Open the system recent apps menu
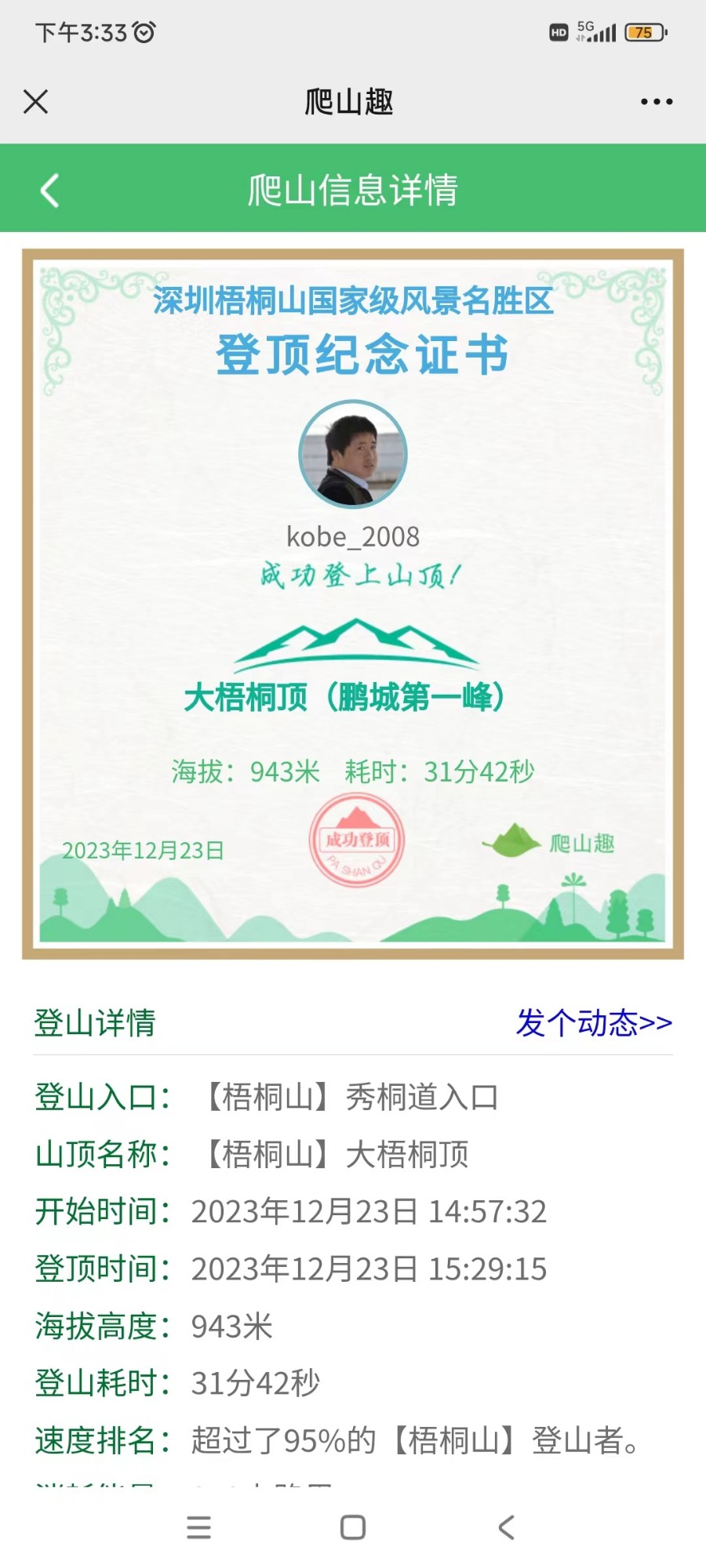Image resolution: width=706 pixels, height=1568 pixels. point(198,1527)
